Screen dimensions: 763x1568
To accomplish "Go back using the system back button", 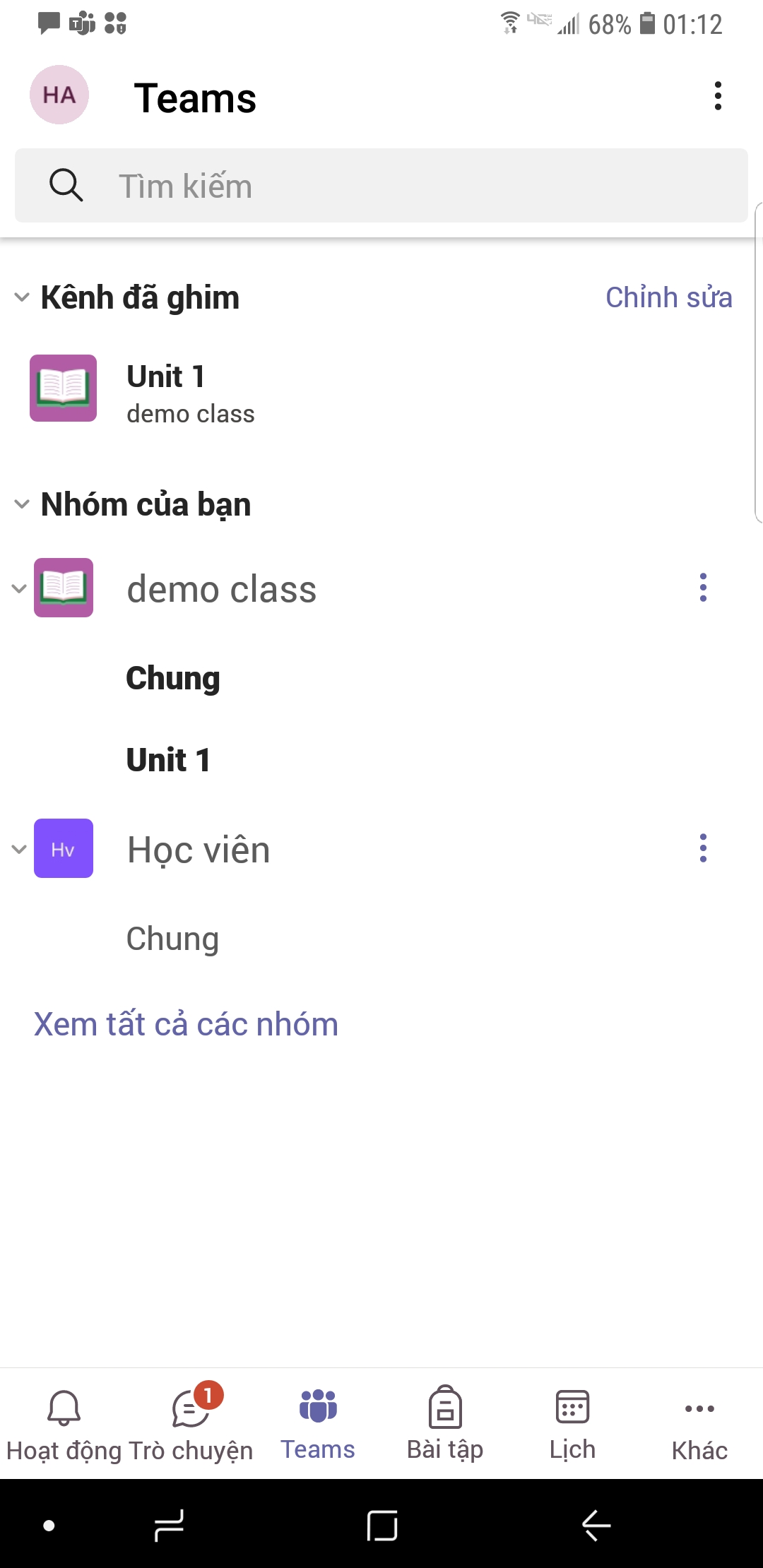I will tap(596, 1525).
